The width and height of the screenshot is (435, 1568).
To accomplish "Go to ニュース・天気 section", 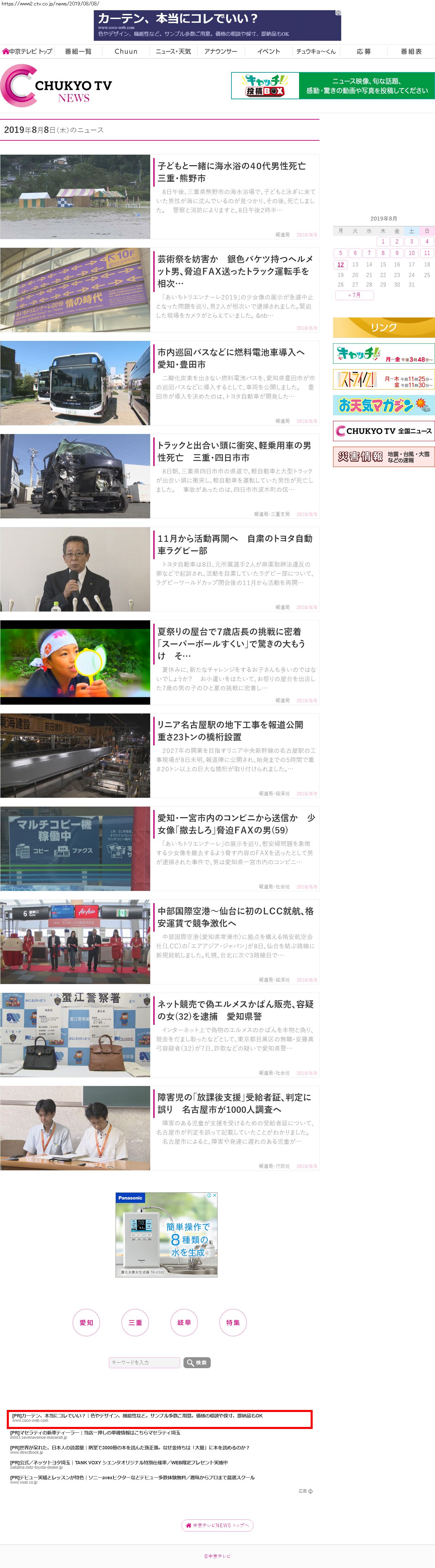I will pos(173,51).
